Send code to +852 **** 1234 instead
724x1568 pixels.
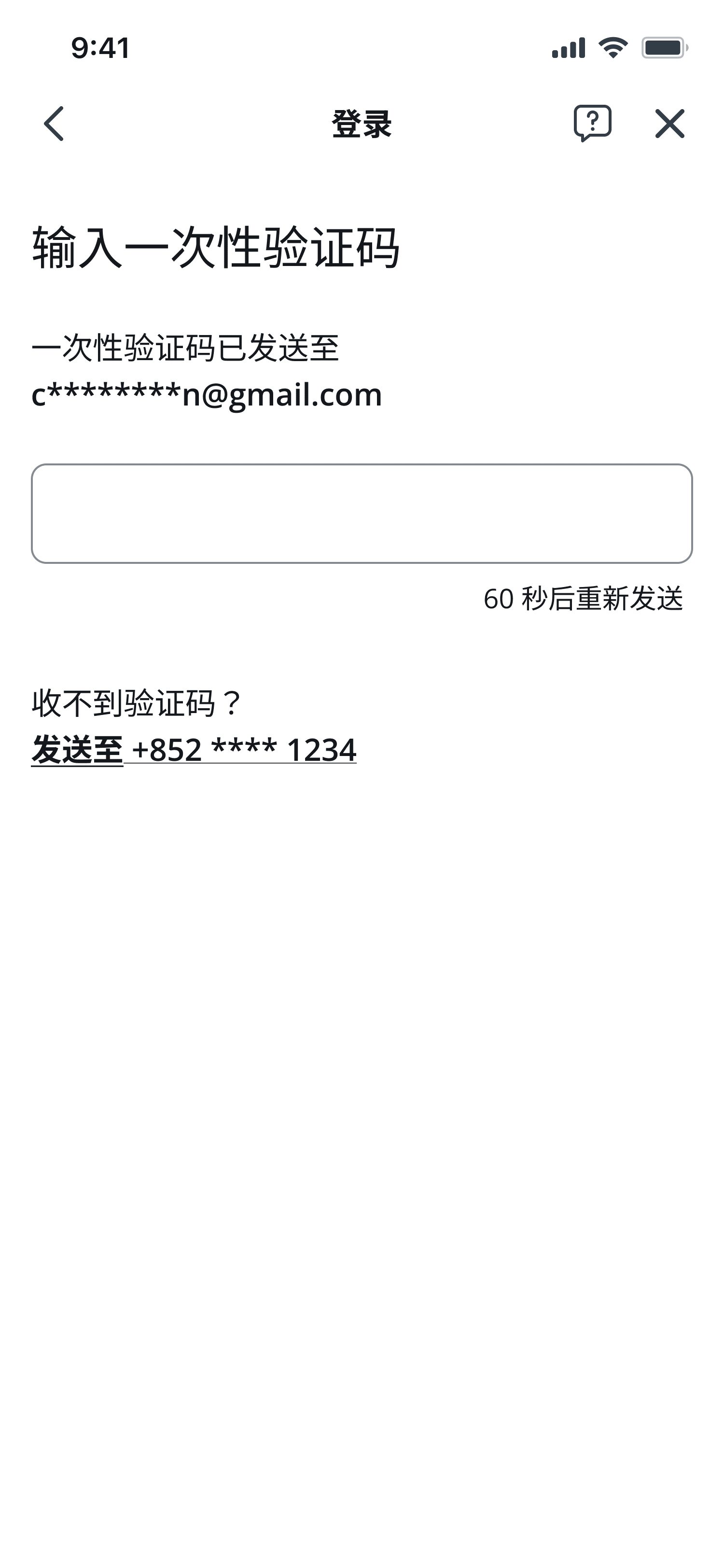pos(194,750)
